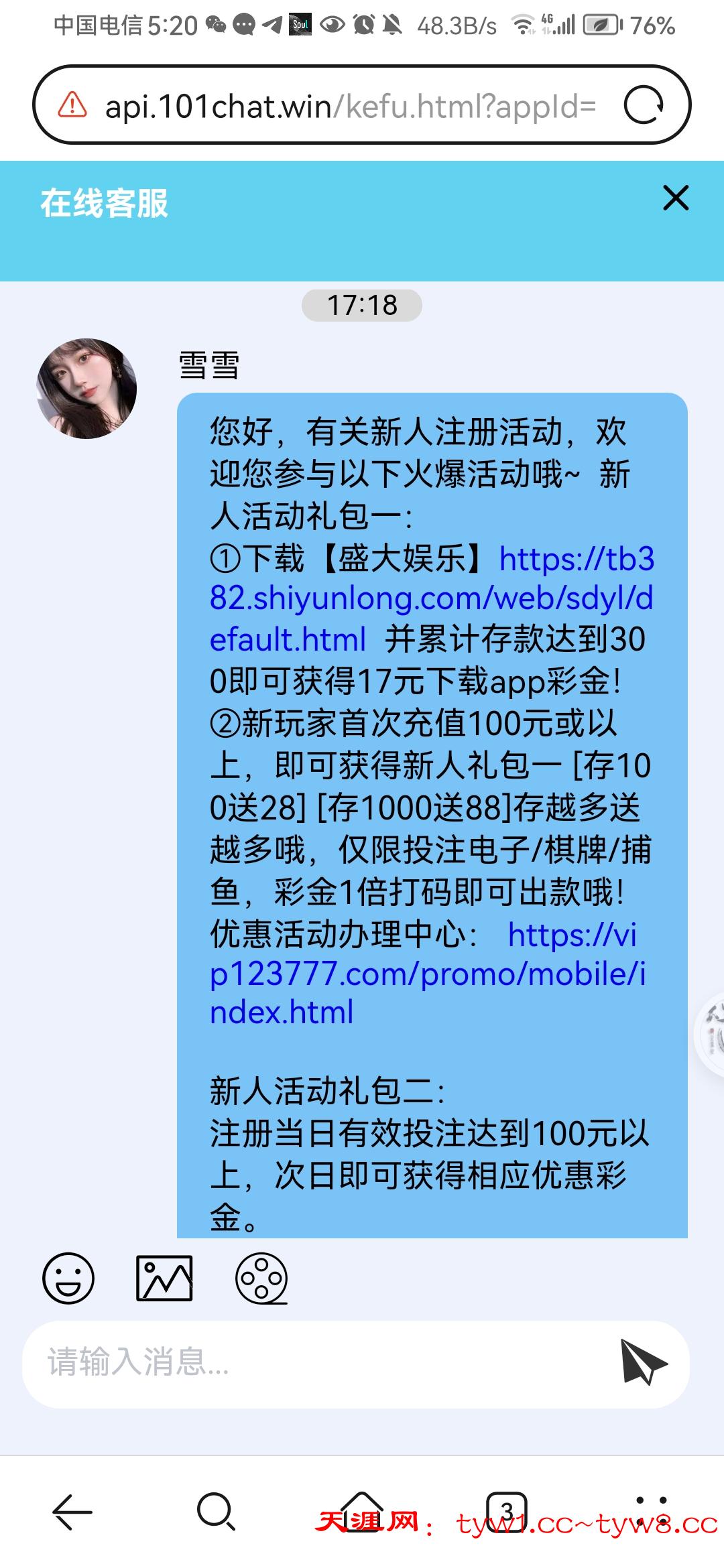Image resolution: width=724 pixels, height=1568 pixels.
Task: Reload the page in the address bar
Action: point(643,105)
